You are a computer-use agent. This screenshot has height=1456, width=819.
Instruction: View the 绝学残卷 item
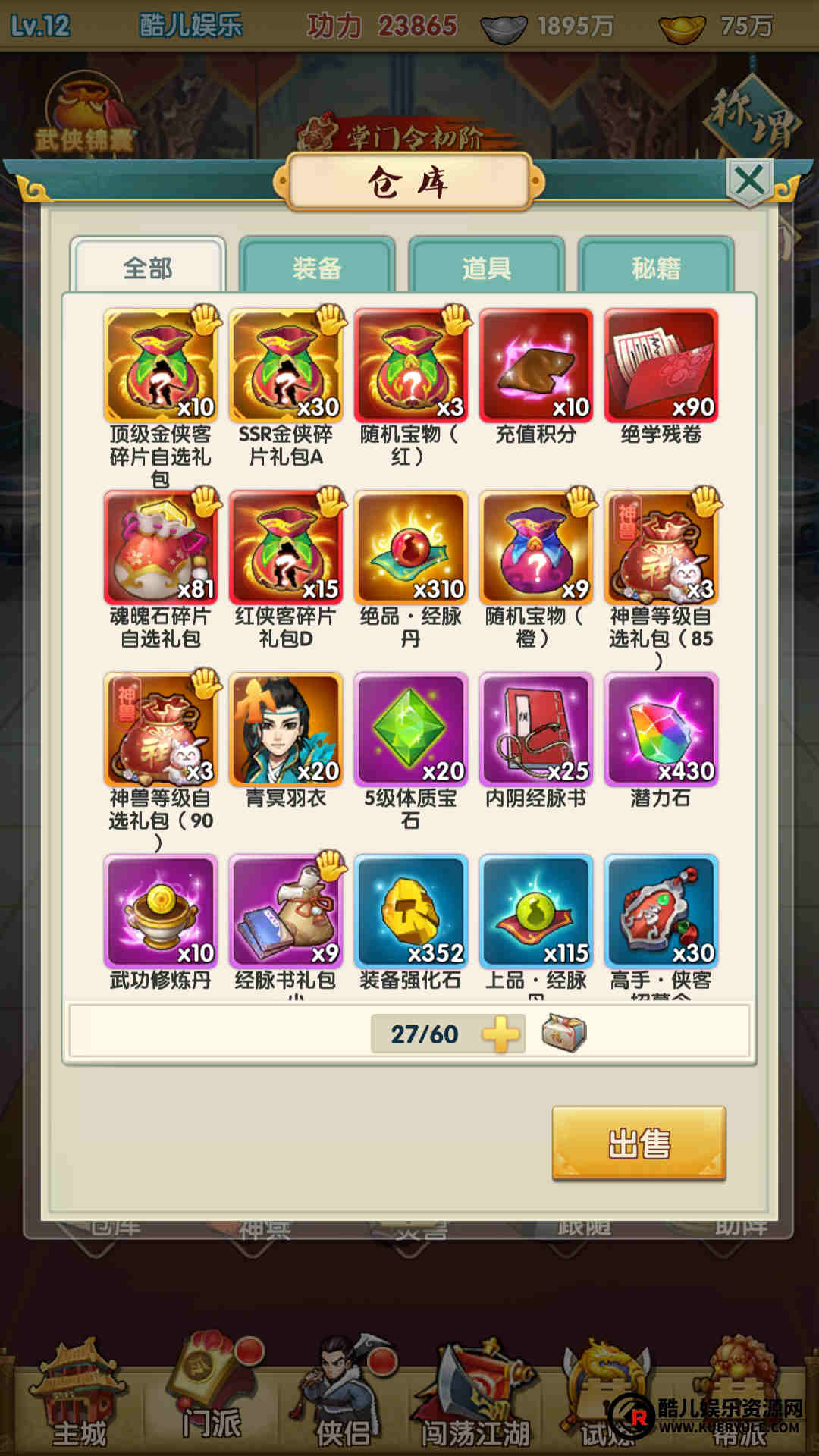tap(661, 366)
